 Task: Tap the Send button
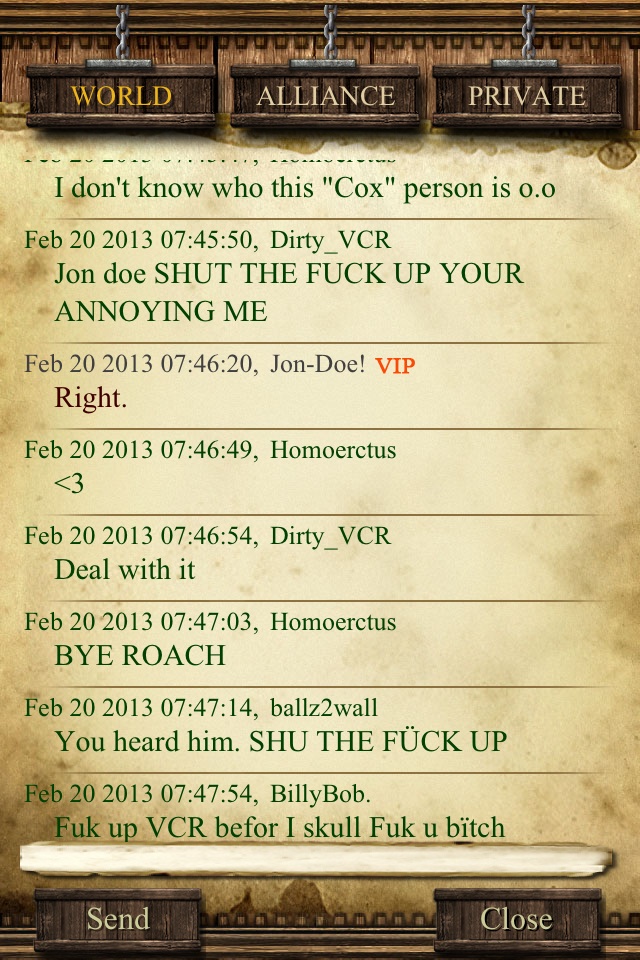118,918
